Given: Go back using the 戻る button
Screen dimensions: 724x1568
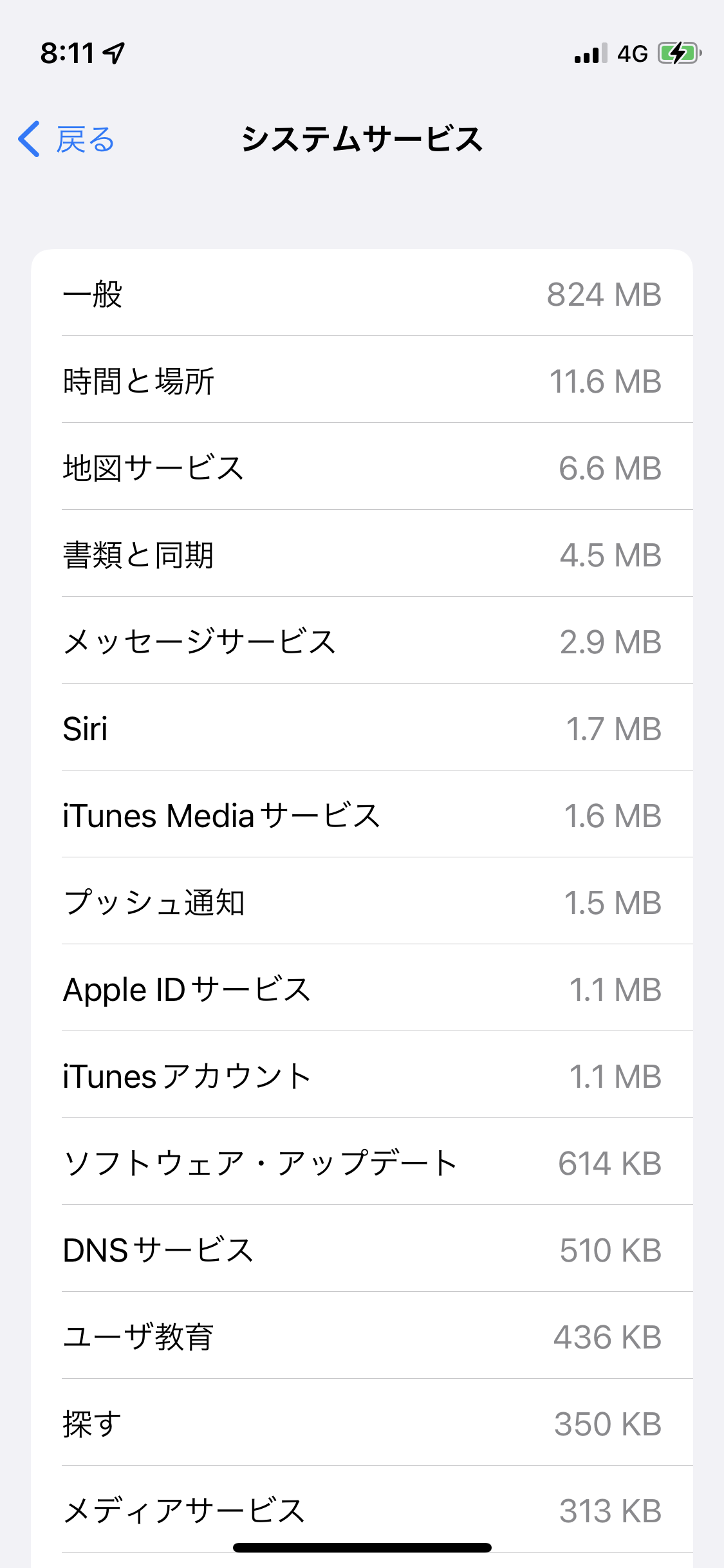Looking at the screenshot, I should (67, 140).
